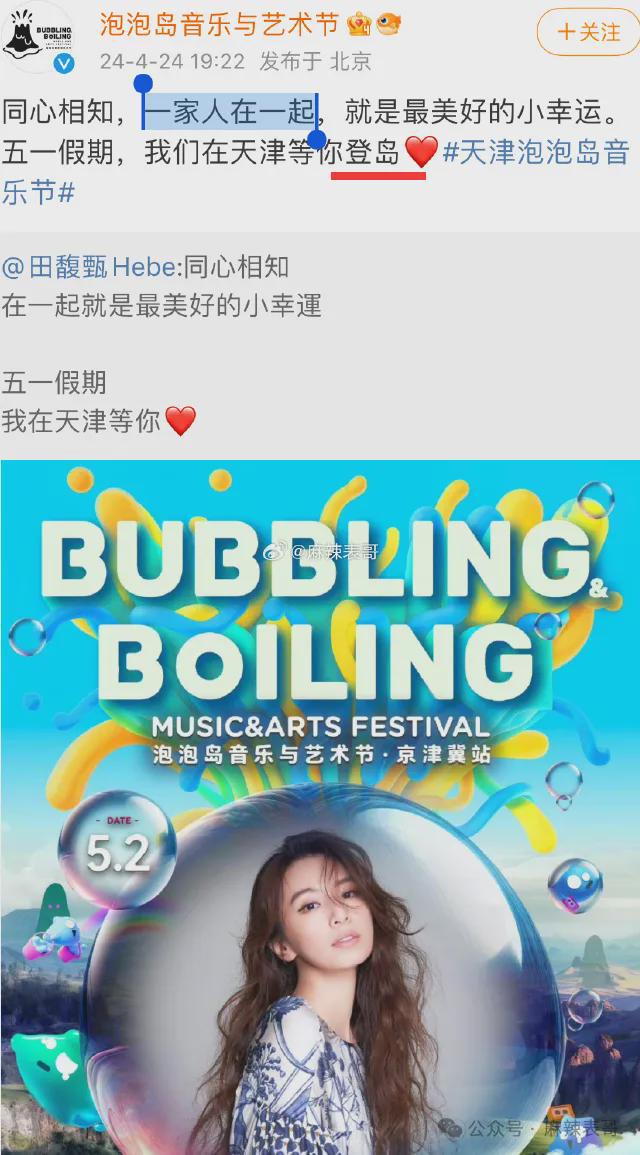Follow 泡泡岛音乐与艺术节 account
The height and width of the screenshot is (1155, 640).
tap(590, 32)
